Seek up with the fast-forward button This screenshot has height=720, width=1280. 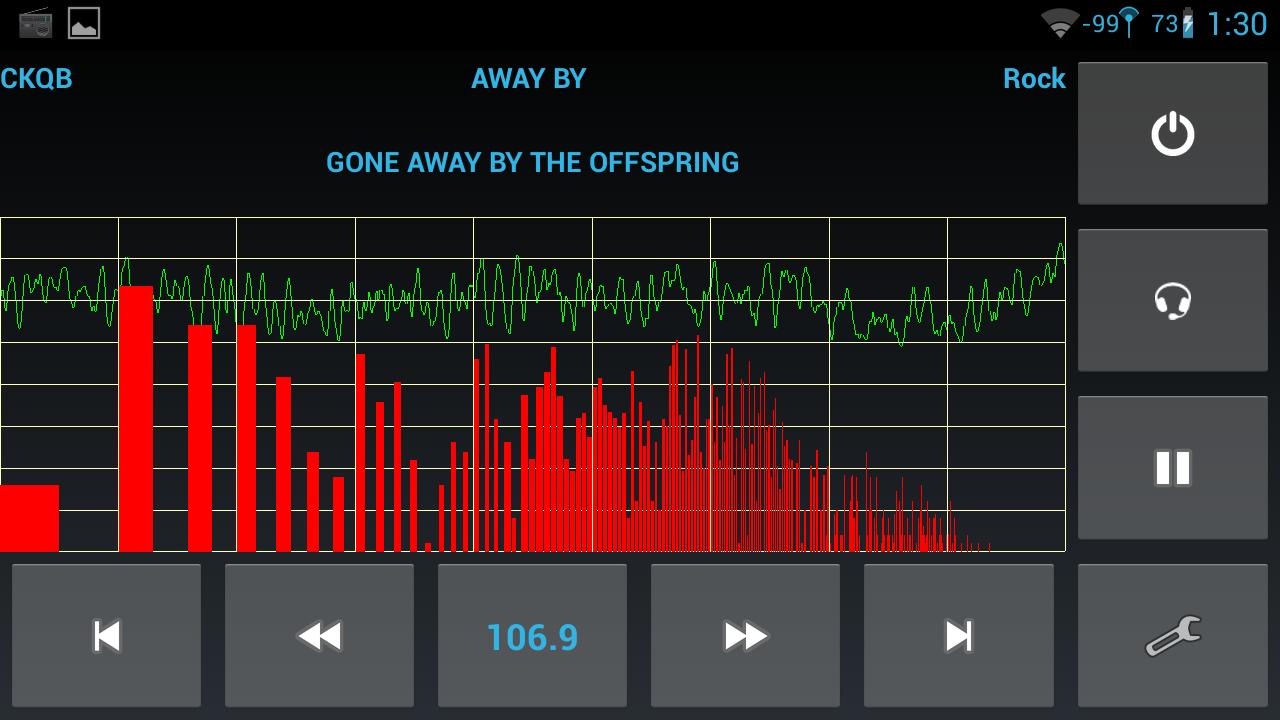[745, 636]
